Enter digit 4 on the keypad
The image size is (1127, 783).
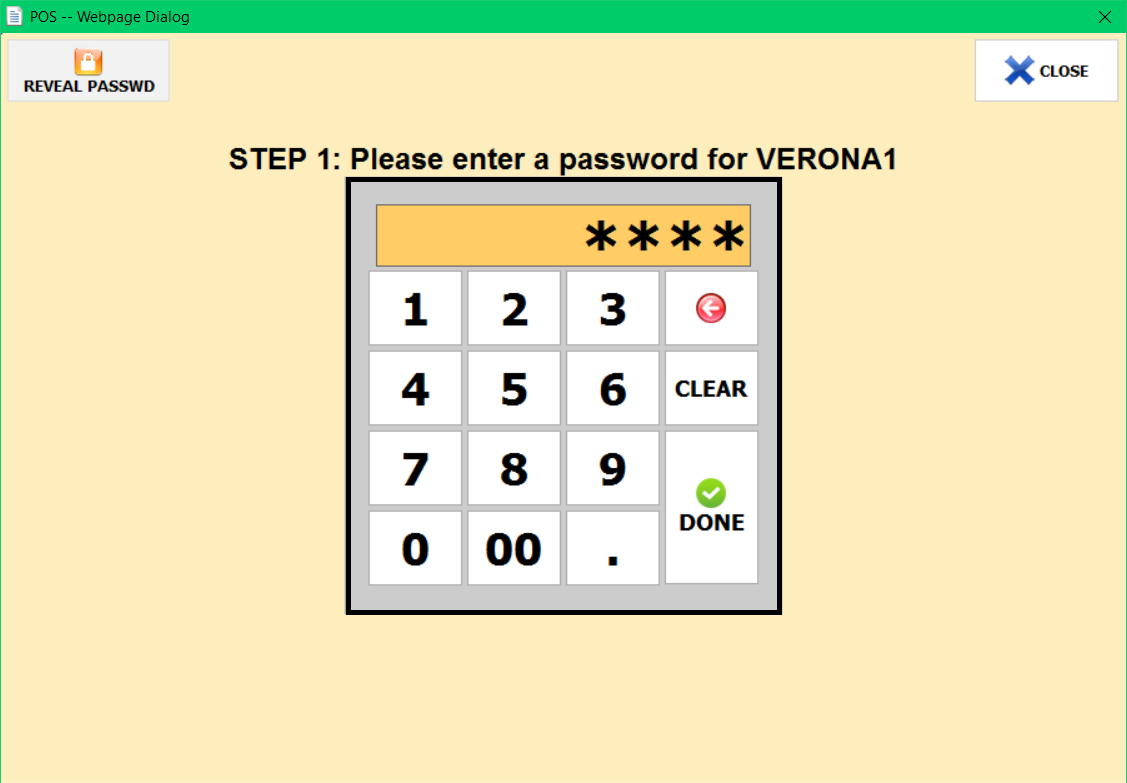[415, 389]
